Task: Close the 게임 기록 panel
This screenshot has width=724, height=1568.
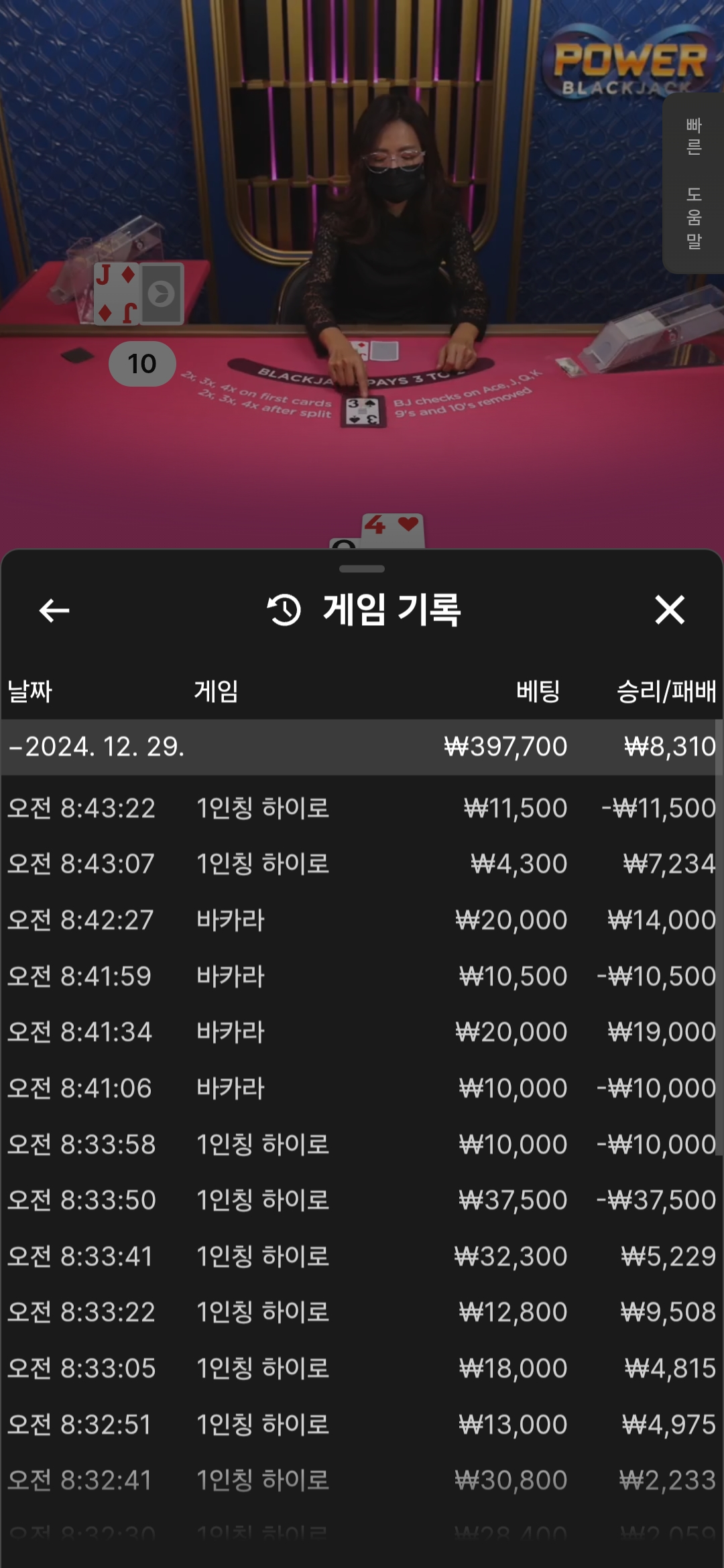Action: (x=669, y=610)
